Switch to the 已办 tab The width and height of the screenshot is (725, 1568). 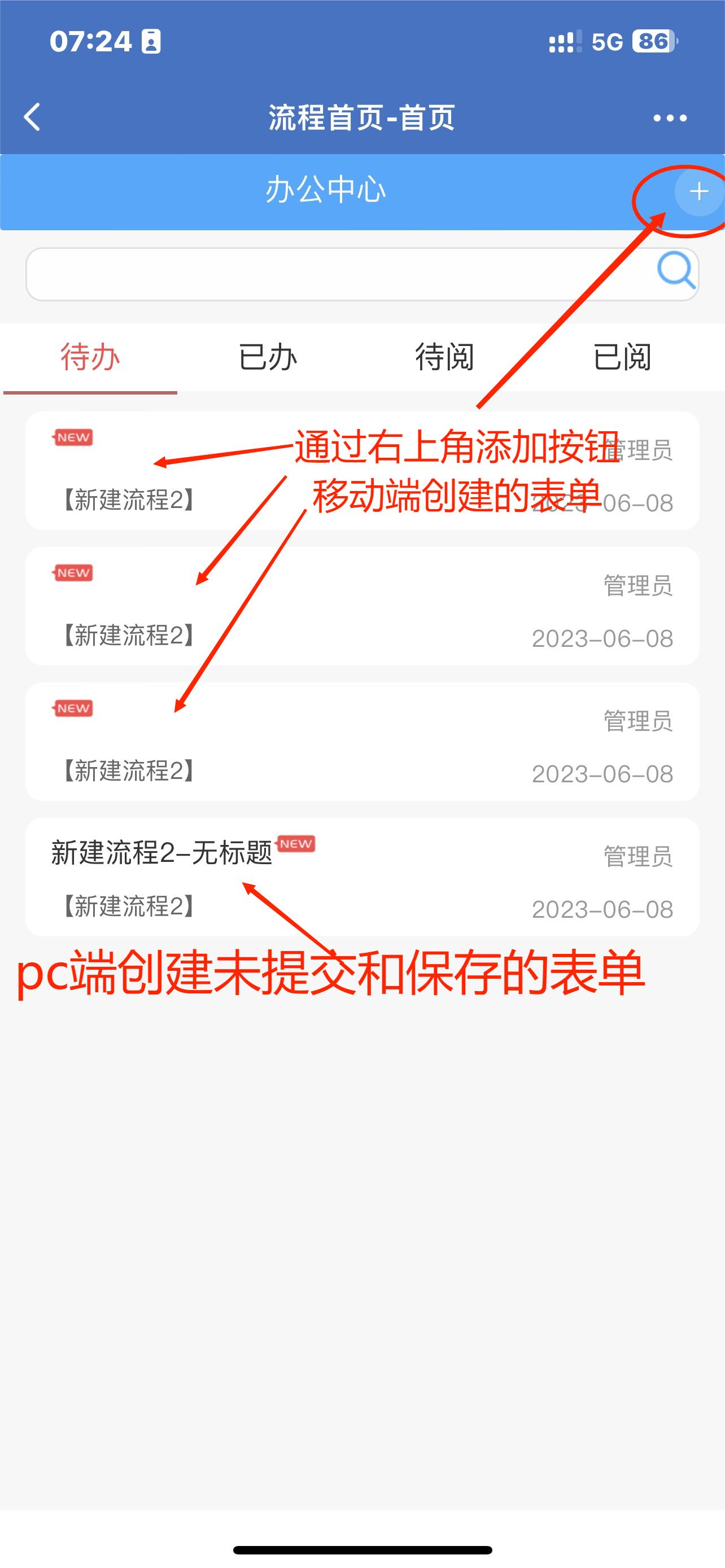click(268, 357)
